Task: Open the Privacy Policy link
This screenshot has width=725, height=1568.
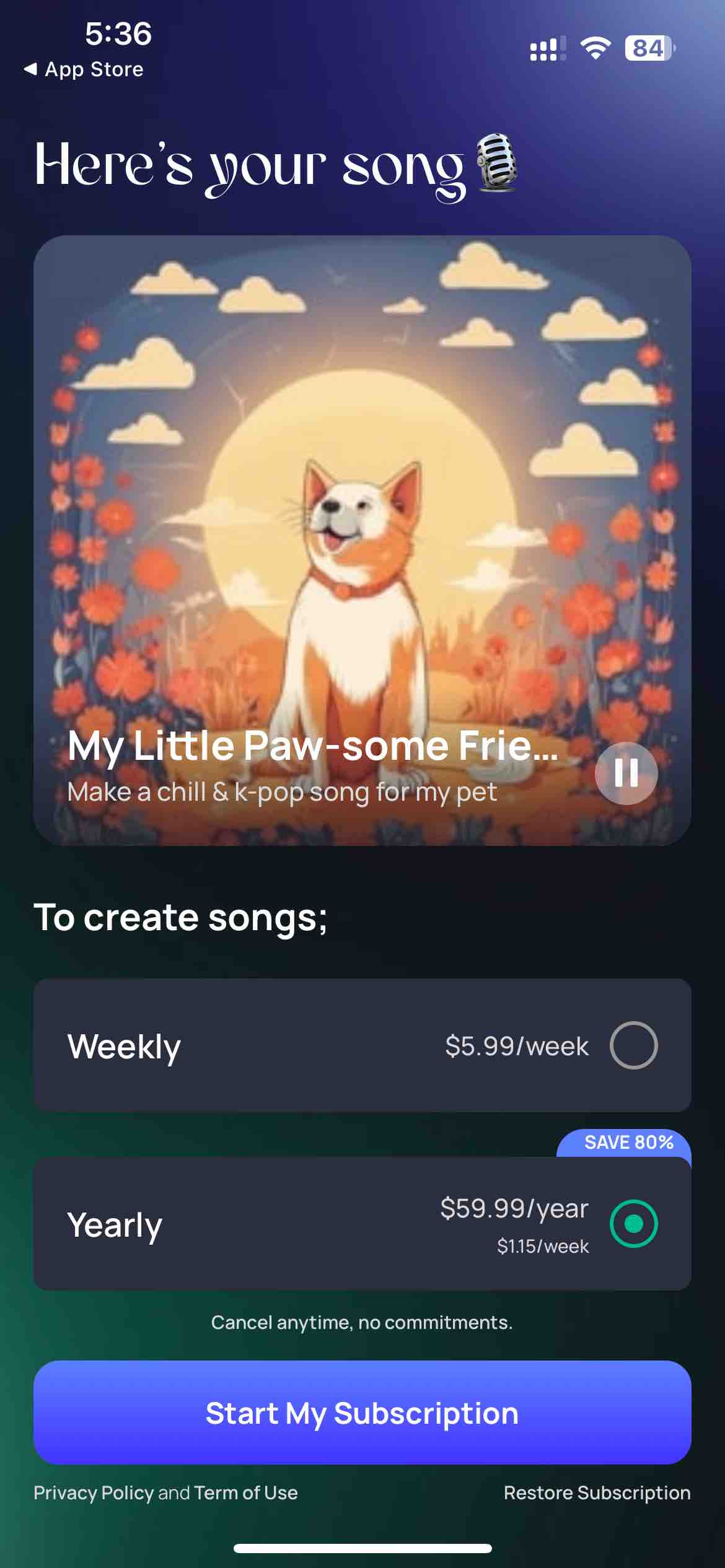Action: (x=94, y=1492)
